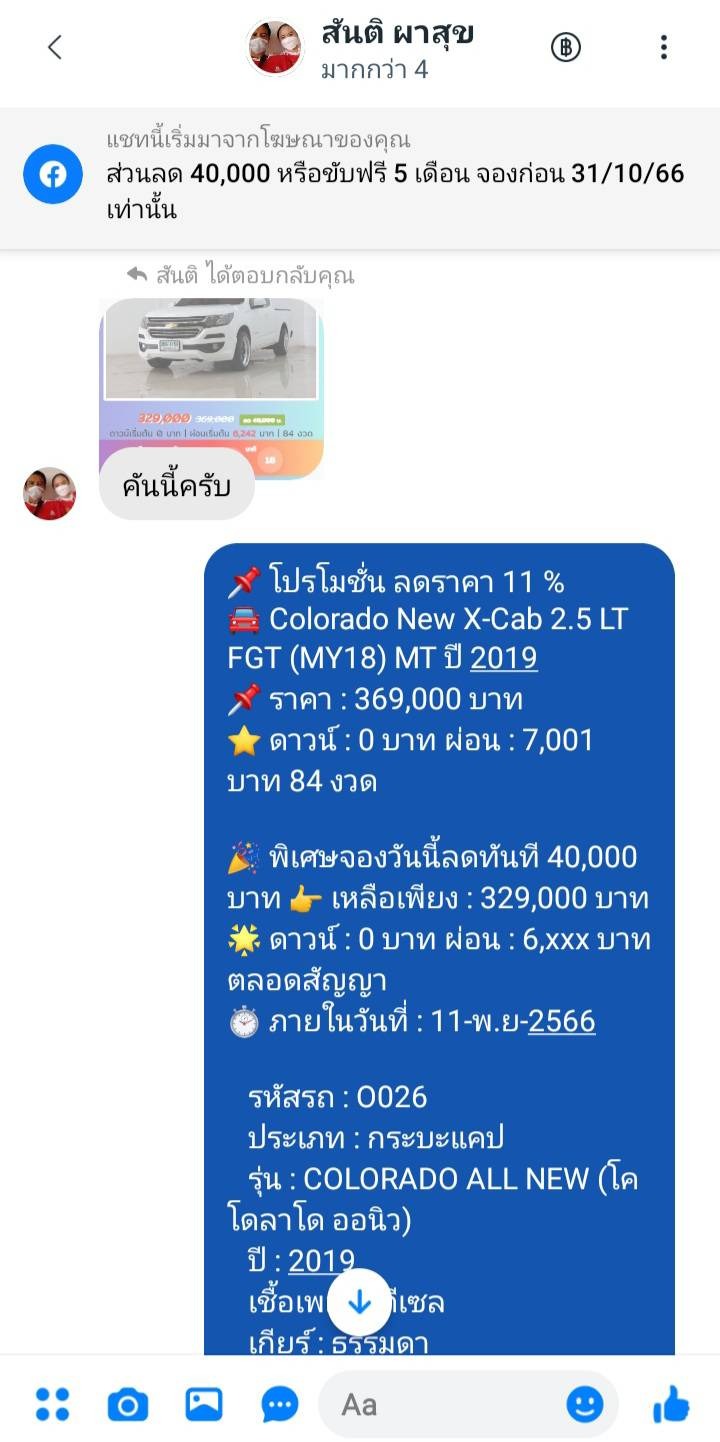This screenshot has width=720, height=1442.
Task: Open saved replies chat bubble icon
Action: click(x=280, y=1405)
